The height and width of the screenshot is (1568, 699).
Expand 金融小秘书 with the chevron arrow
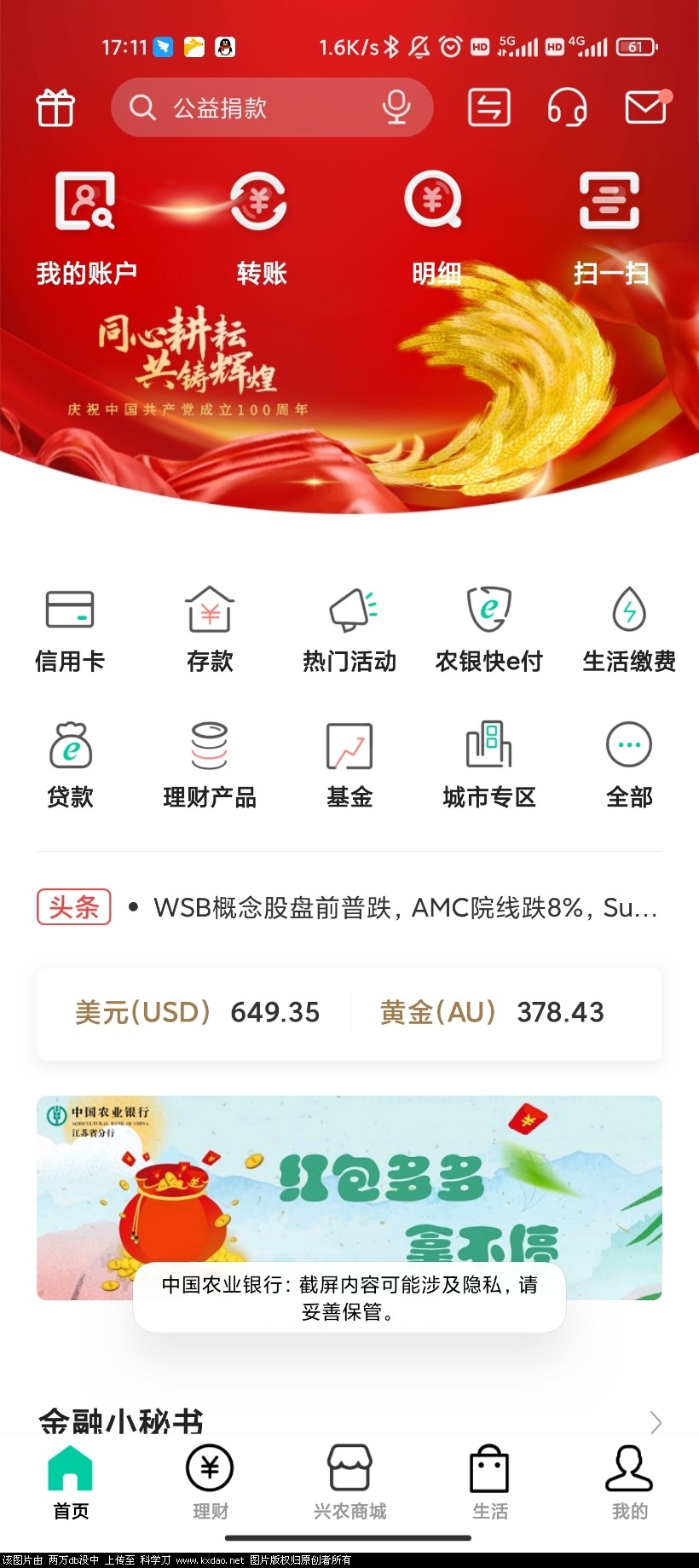tap(654, 1422)
